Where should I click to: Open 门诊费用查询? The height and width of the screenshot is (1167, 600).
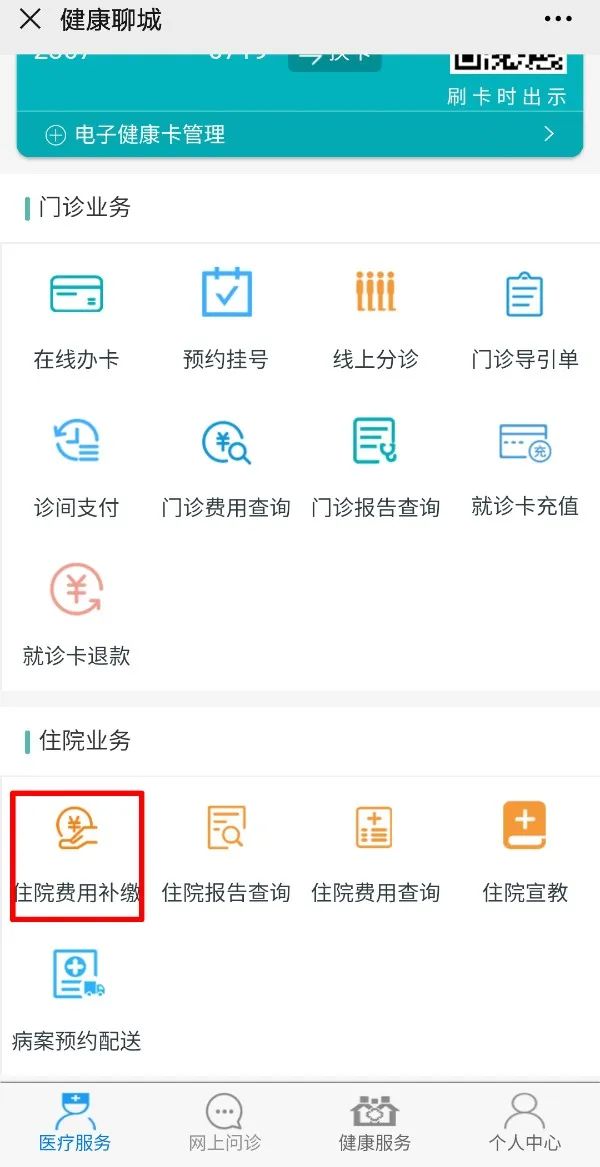coord(226,465)
